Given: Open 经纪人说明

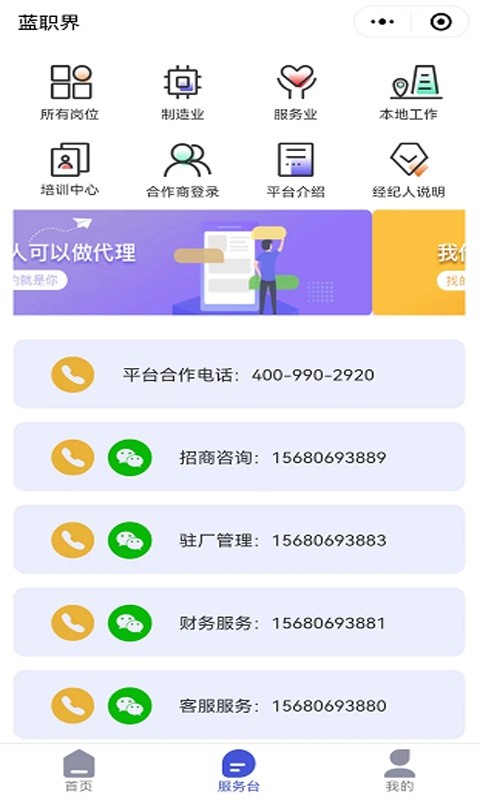Looking at the screenshot, I should (409, 169).
